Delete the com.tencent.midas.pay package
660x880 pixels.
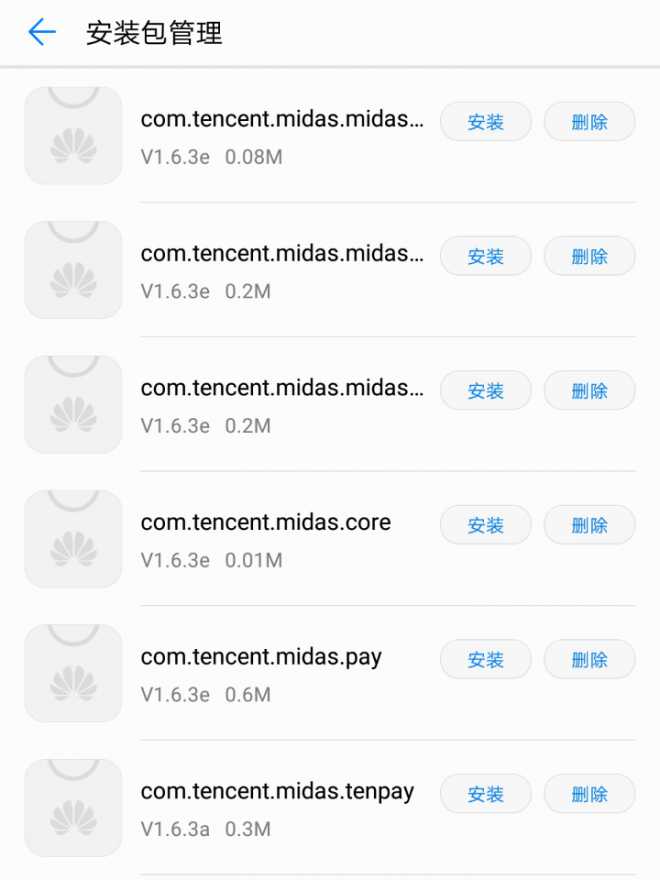(589, 660)
